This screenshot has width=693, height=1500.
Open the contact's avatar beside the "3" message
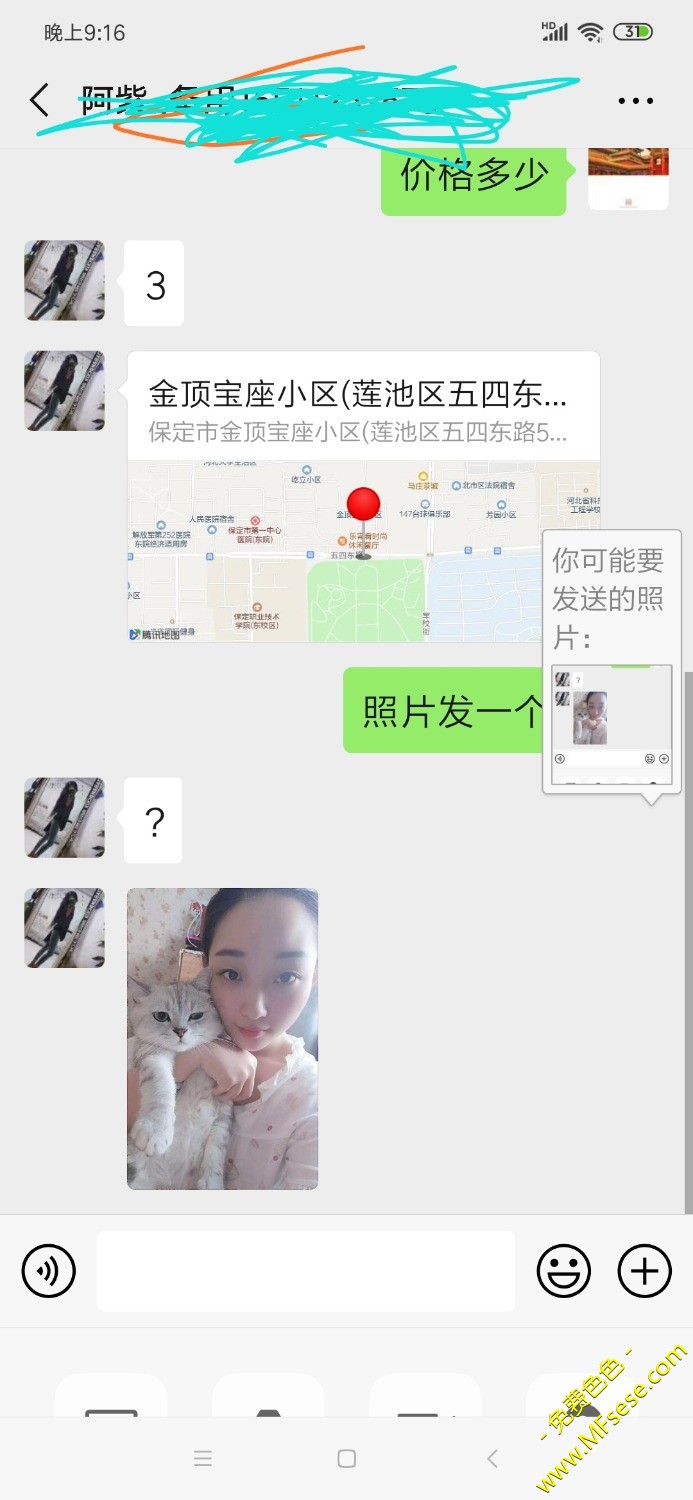coord(64,280)
